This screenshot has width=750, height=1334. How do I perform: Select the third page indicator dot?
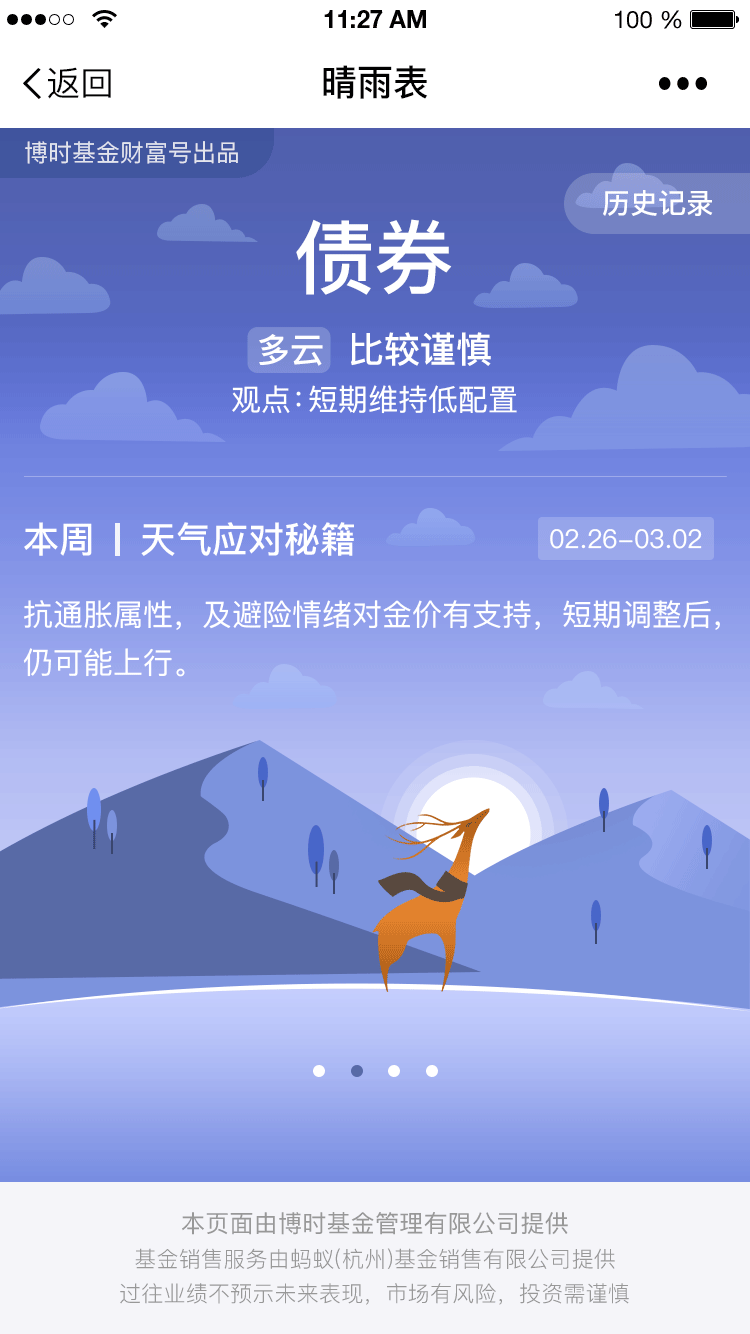coord(394,1071)
